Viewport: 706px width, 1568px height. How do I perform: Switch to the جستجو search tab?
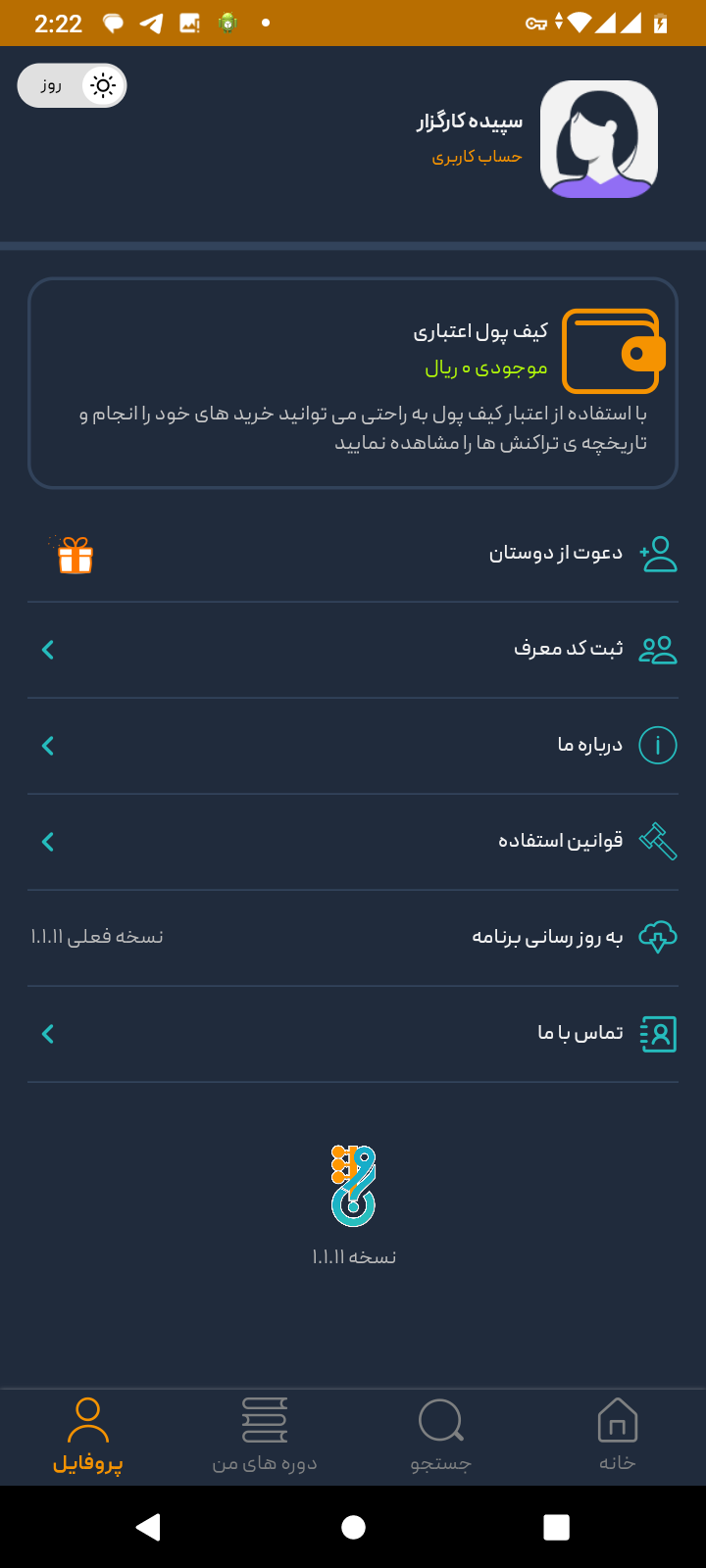click(x=441, y=1436)
